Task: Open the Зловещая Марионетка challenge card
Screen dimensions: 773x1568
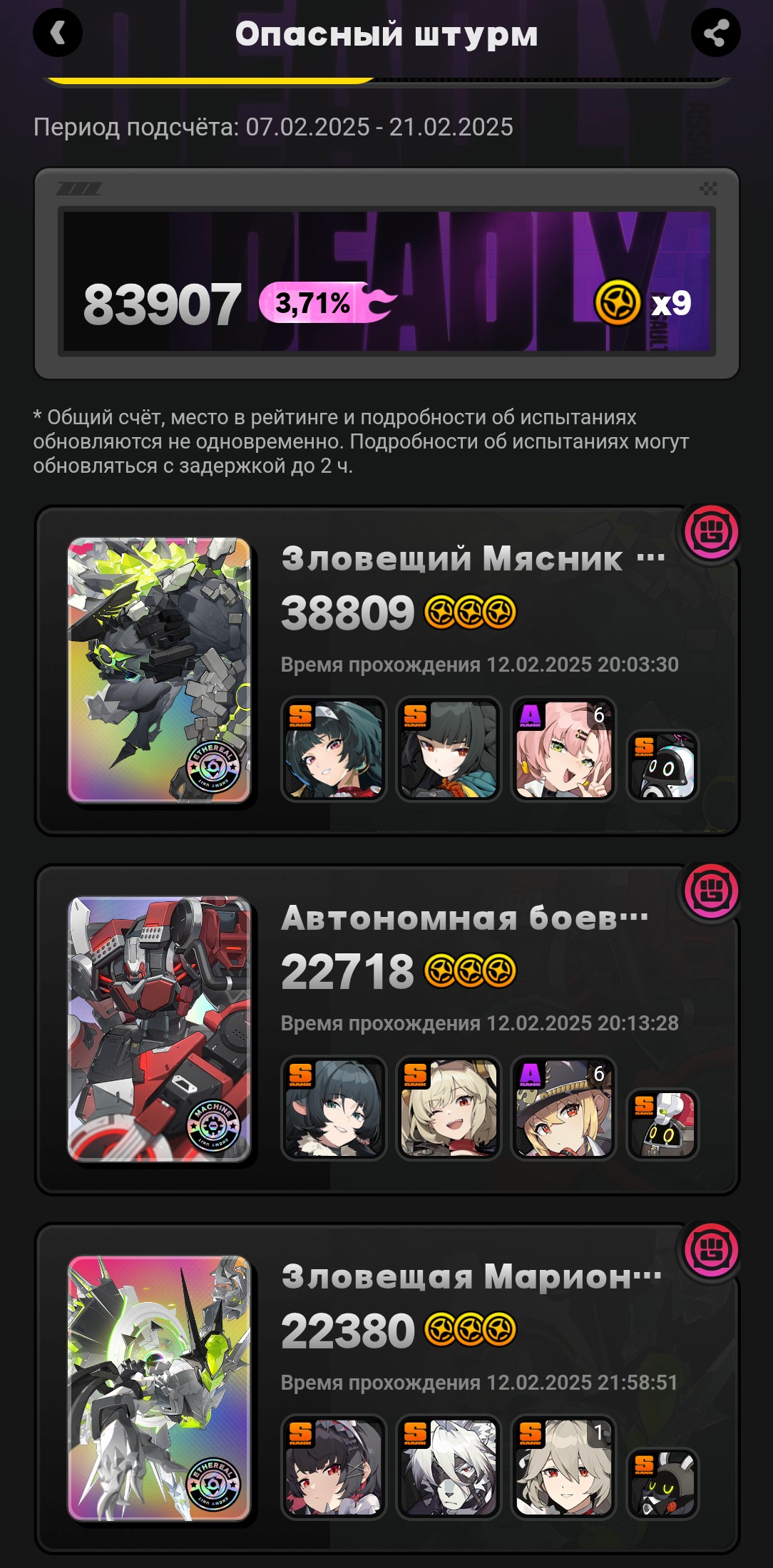Action: (x=387, y=1388)
